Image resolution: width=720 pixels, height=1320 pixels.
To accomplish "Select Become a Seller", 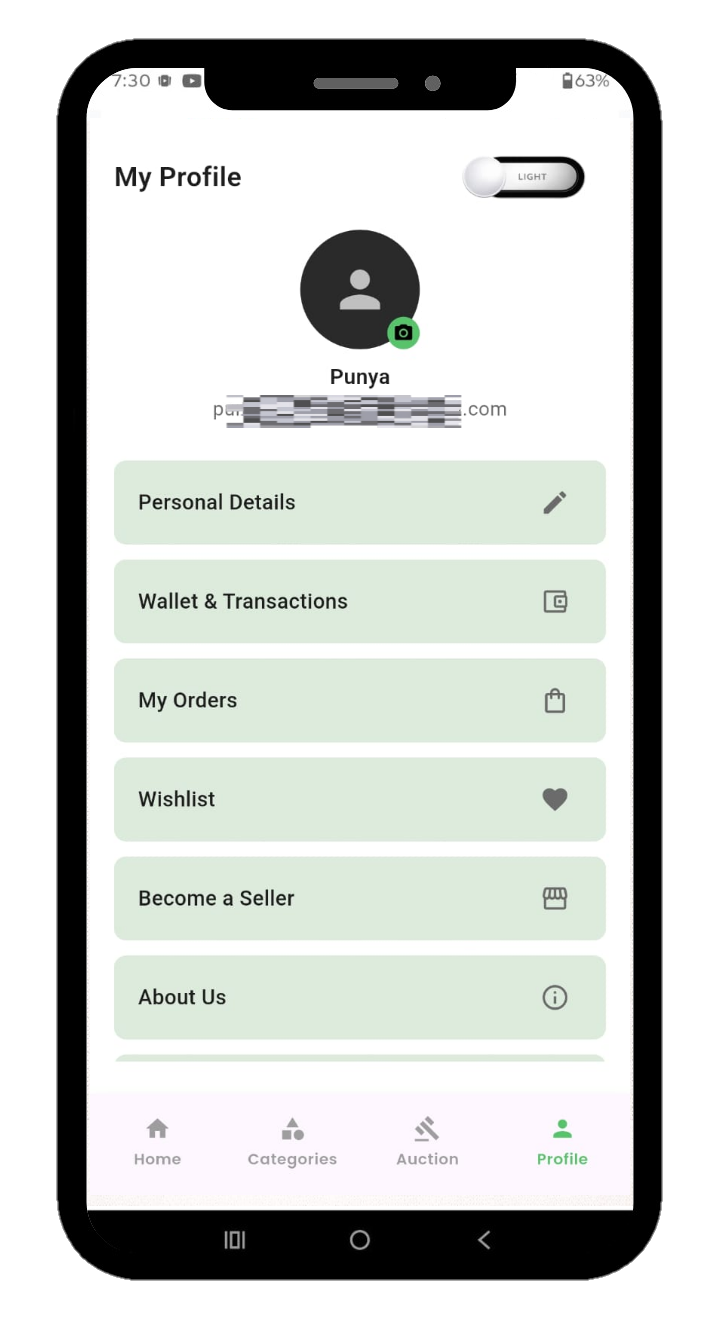I will pyautogui.click(x=359, y=898).
